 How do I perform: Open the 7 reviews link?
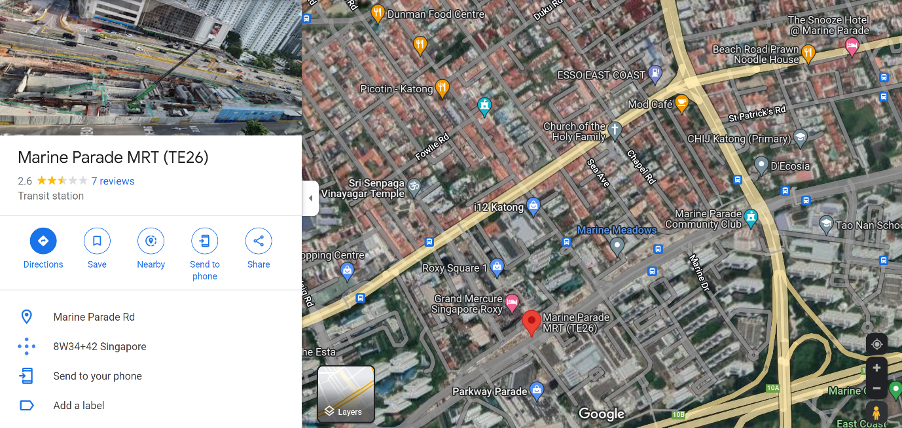coord(112,181)
